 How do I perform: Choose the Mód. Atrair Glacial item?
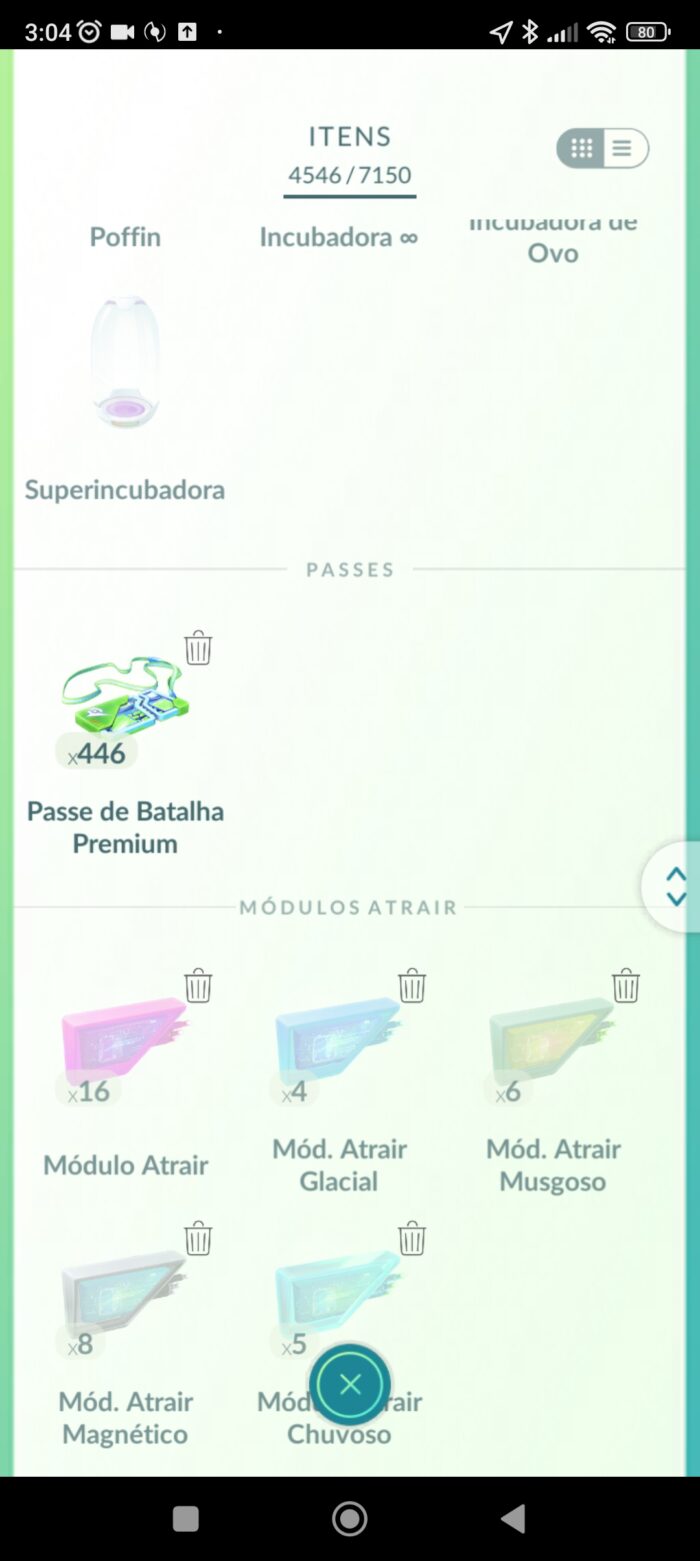point(338,1040)
